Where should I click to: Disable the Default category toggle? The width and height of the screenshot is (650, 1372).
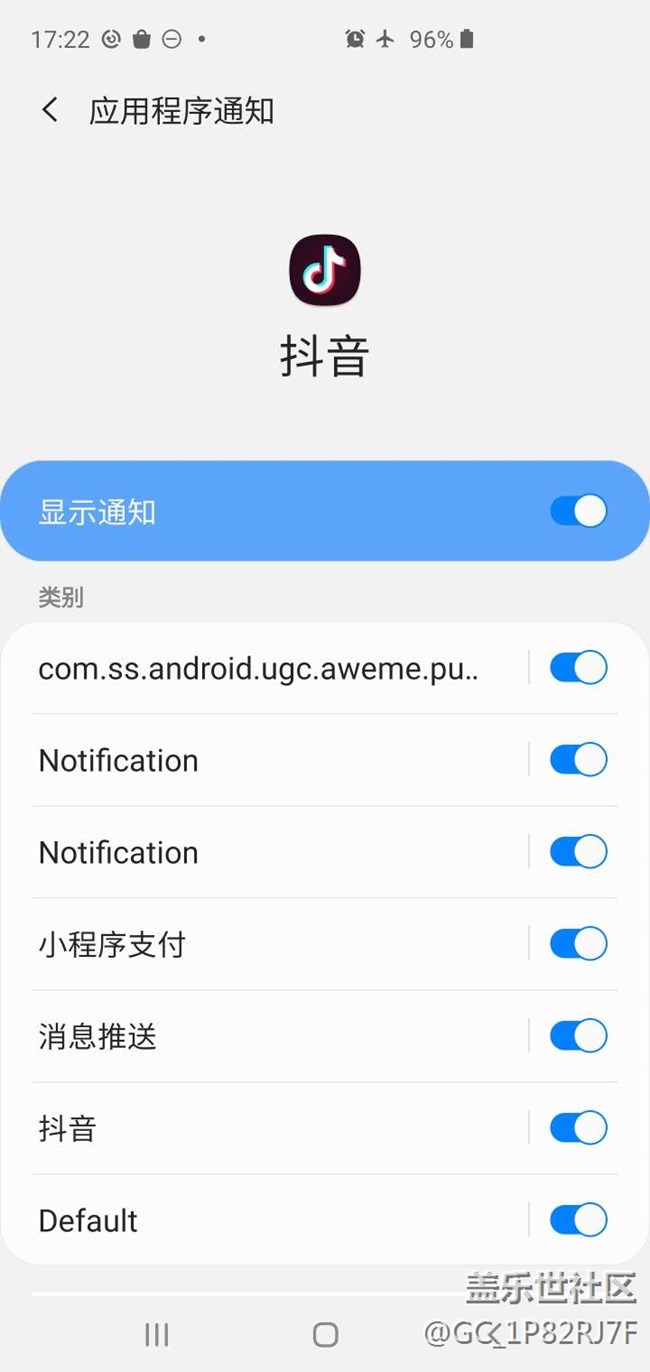pos(578,1220)
